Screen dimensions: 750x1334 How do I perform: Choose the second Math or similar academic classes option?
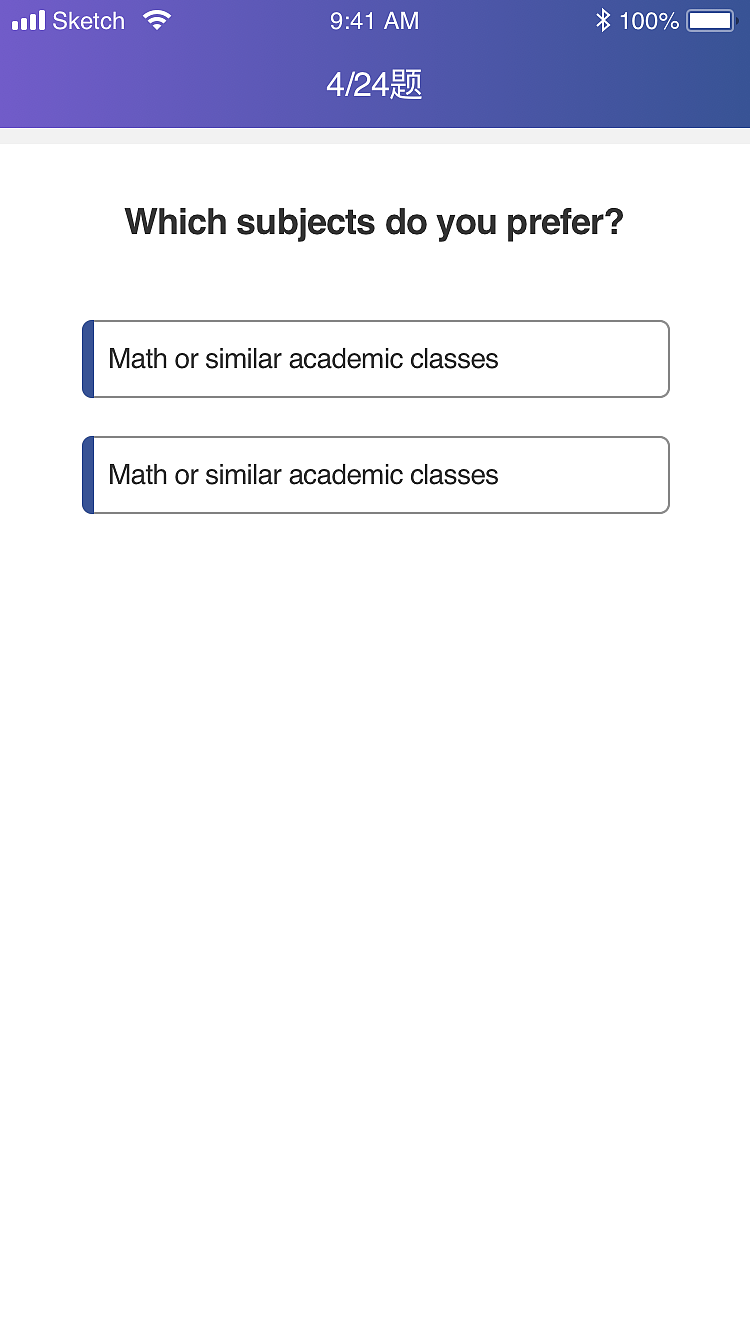[375, 475]
